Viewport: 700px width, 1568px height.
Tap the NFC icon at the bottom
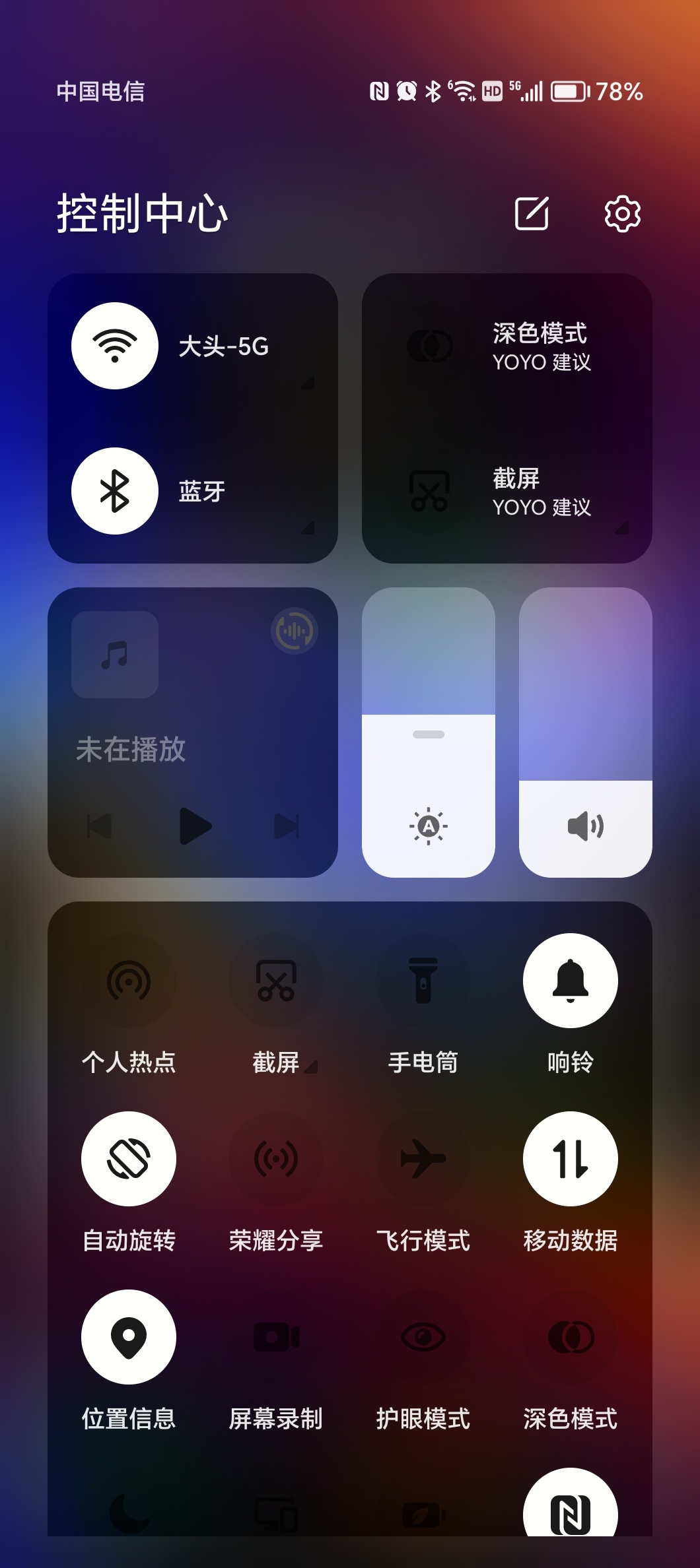571,1513
